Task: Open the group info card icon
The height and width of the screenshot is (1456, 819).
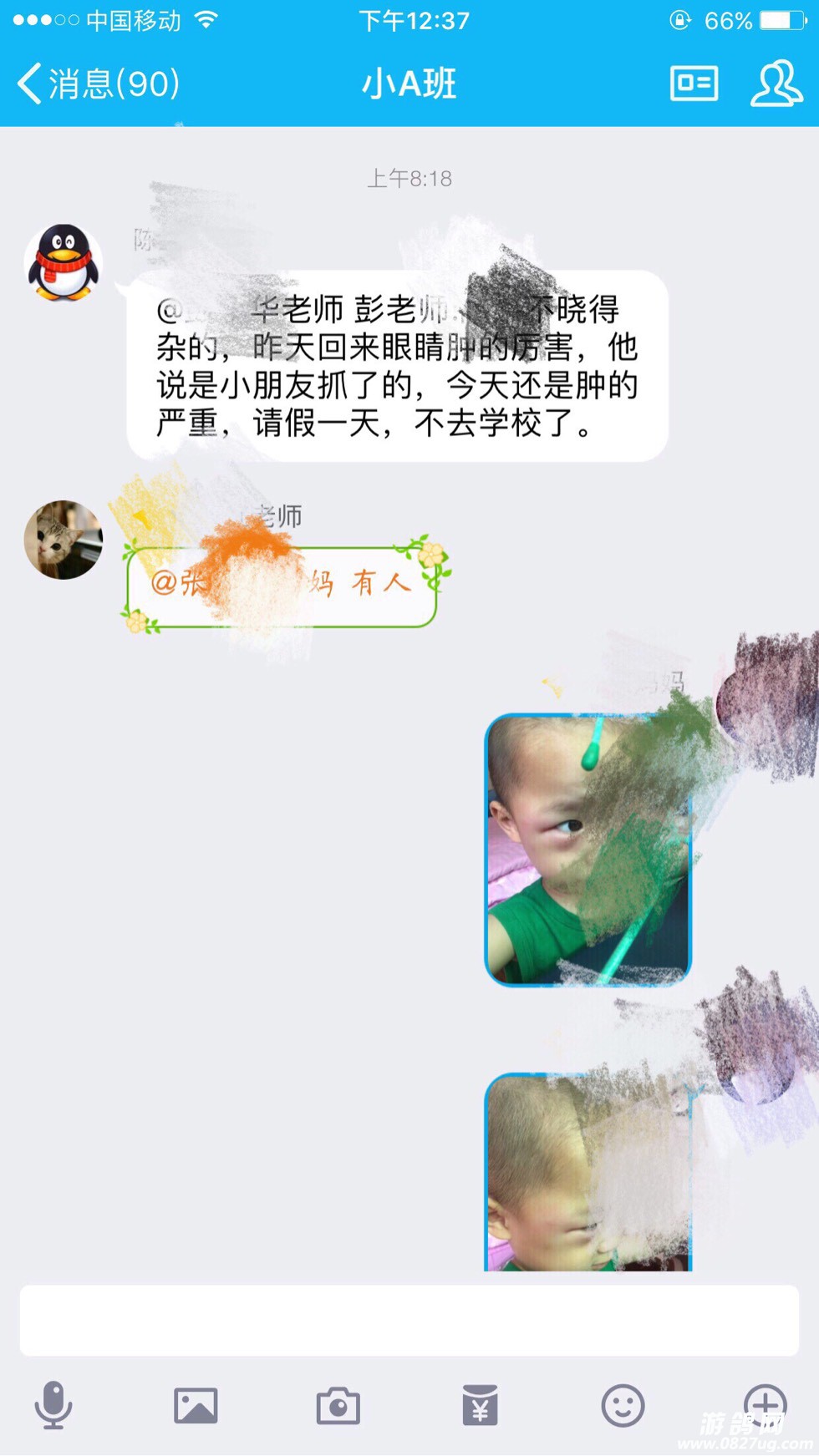Action: pyautogui.click(x=694, y=84)
